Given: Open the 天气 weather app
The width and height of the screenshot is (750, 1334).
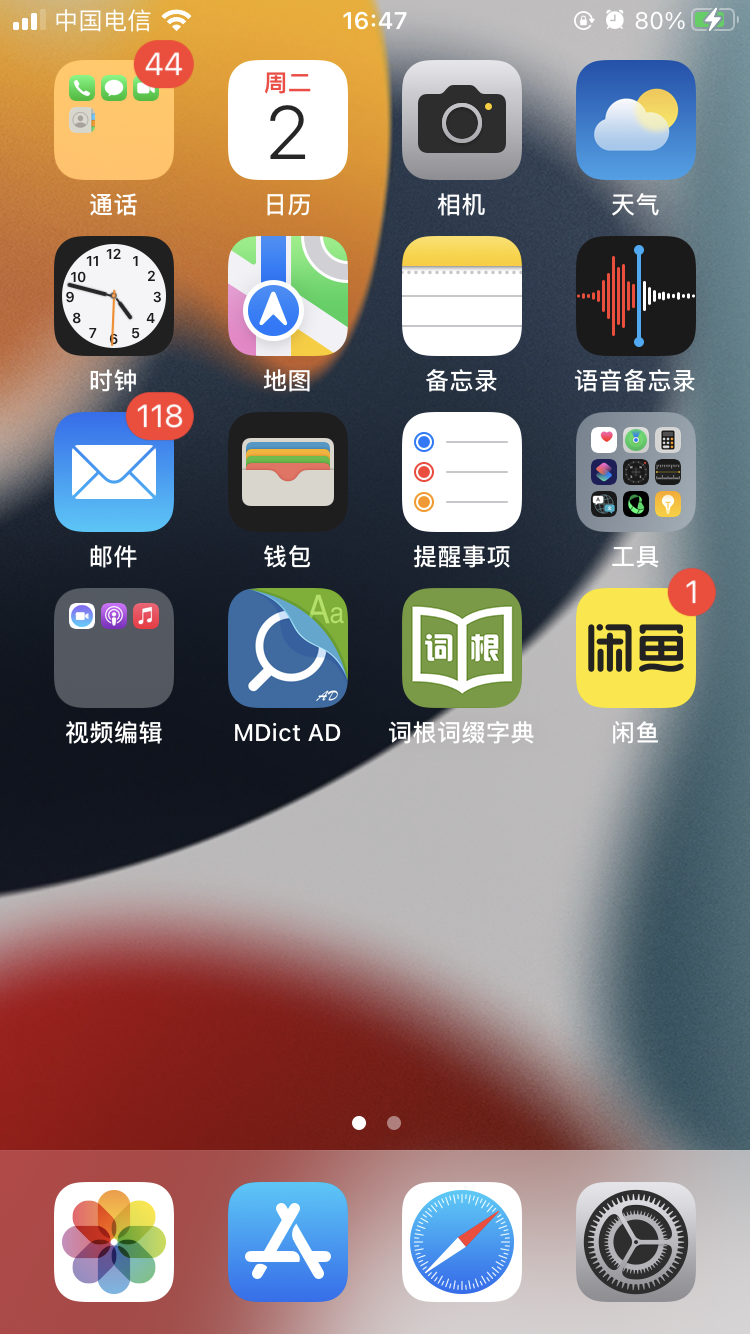Looking at the screenshot, I should (636, 120).
